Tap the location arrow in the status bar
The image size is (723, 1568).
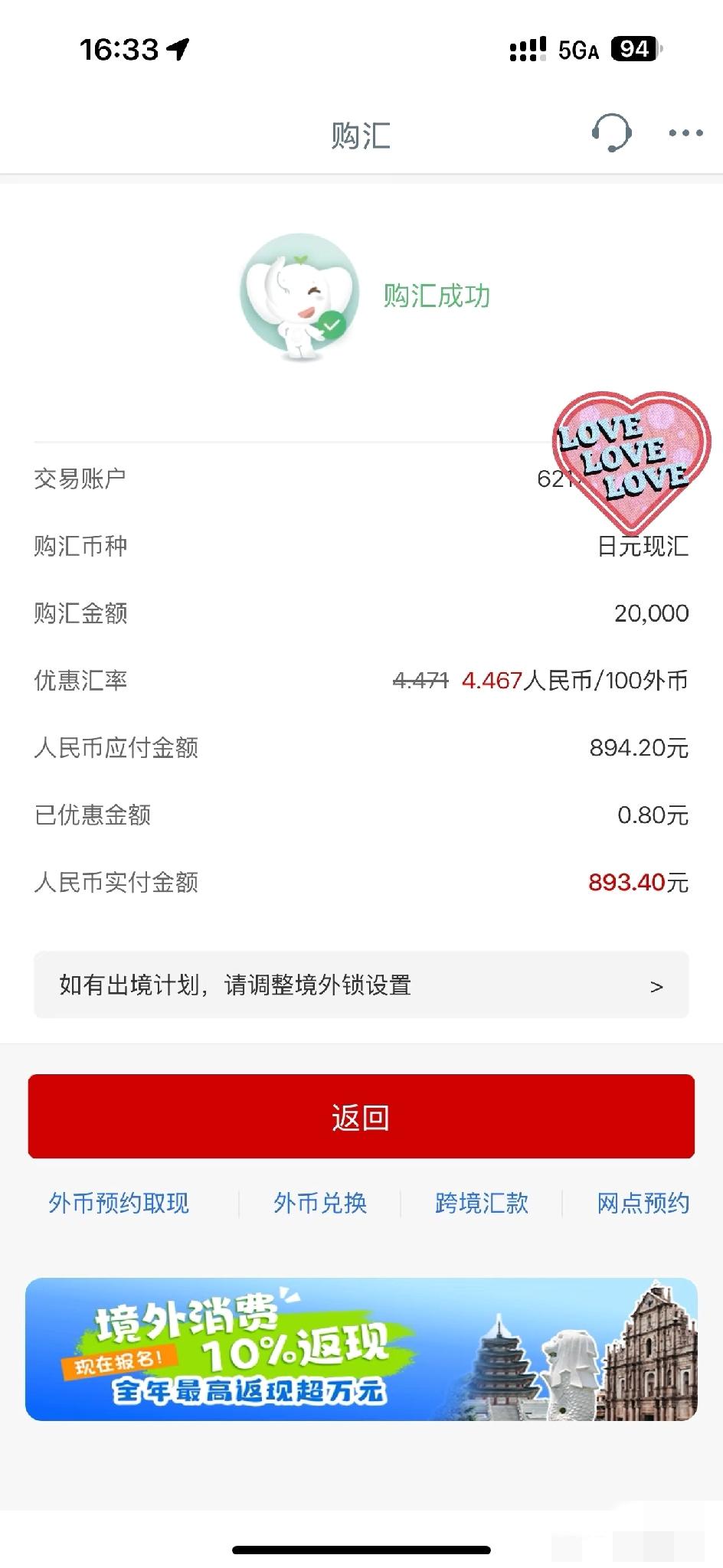178,49
